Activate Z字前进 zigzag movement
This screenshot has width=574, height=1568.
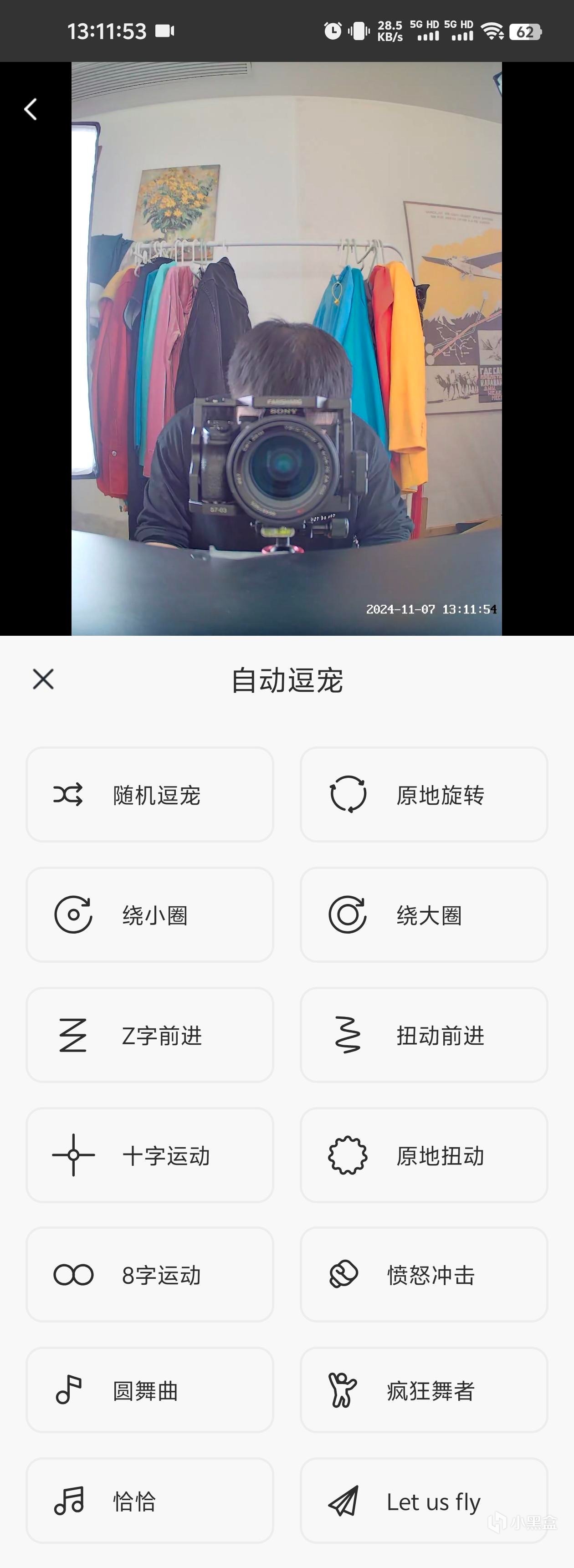click(x=150, y=1035)
